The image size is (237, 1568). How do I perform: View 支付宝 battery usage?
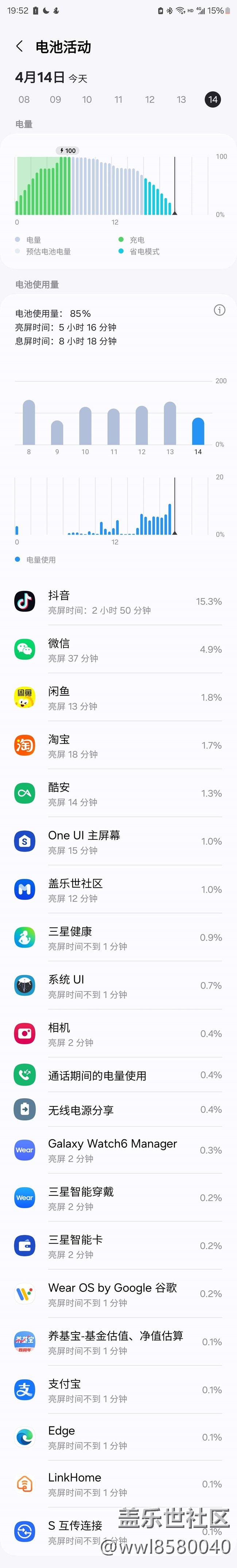point(118,1390)
